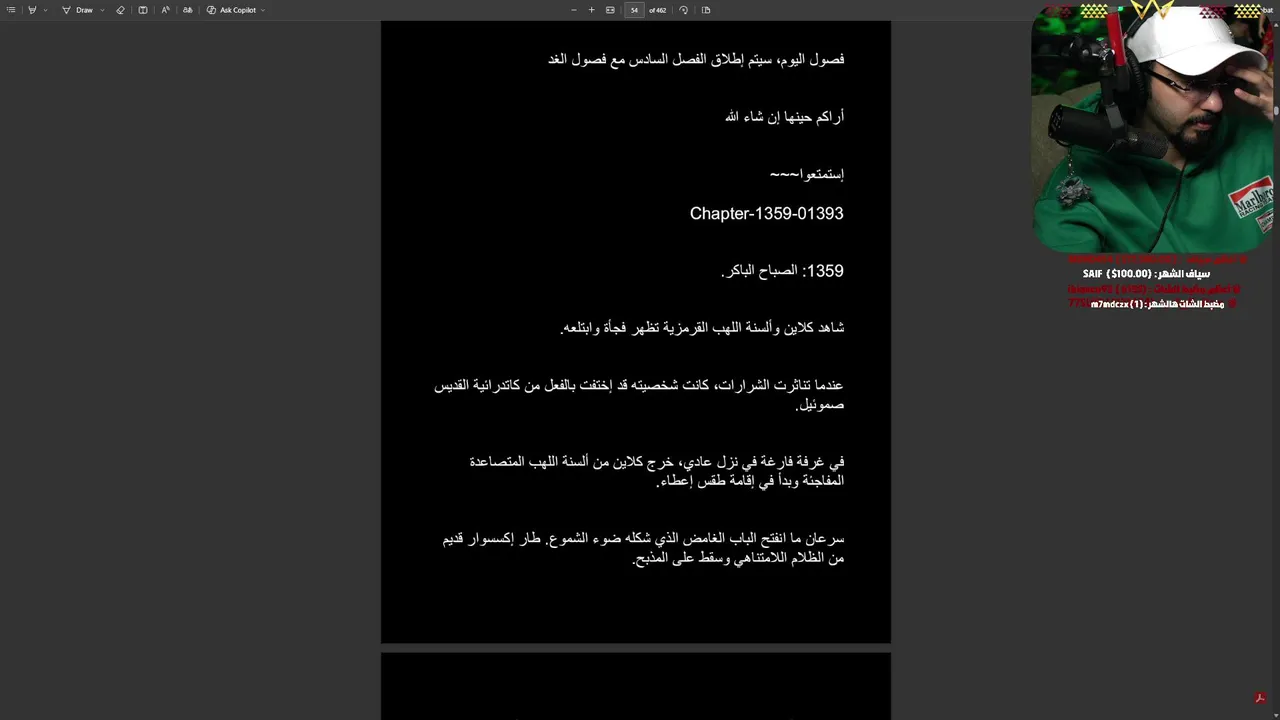Select the eraser tool

[x=120, y=10]
